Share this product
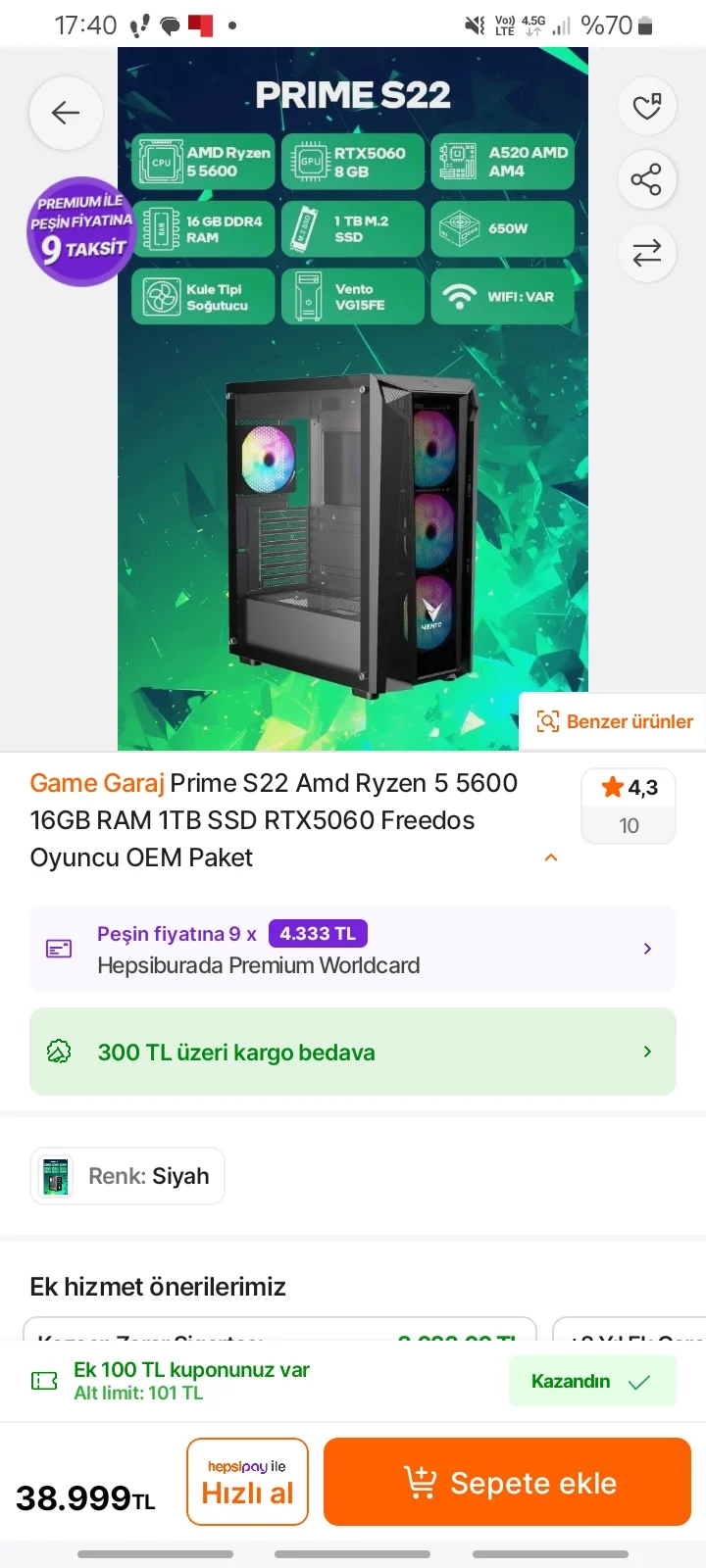 point(646,180)
